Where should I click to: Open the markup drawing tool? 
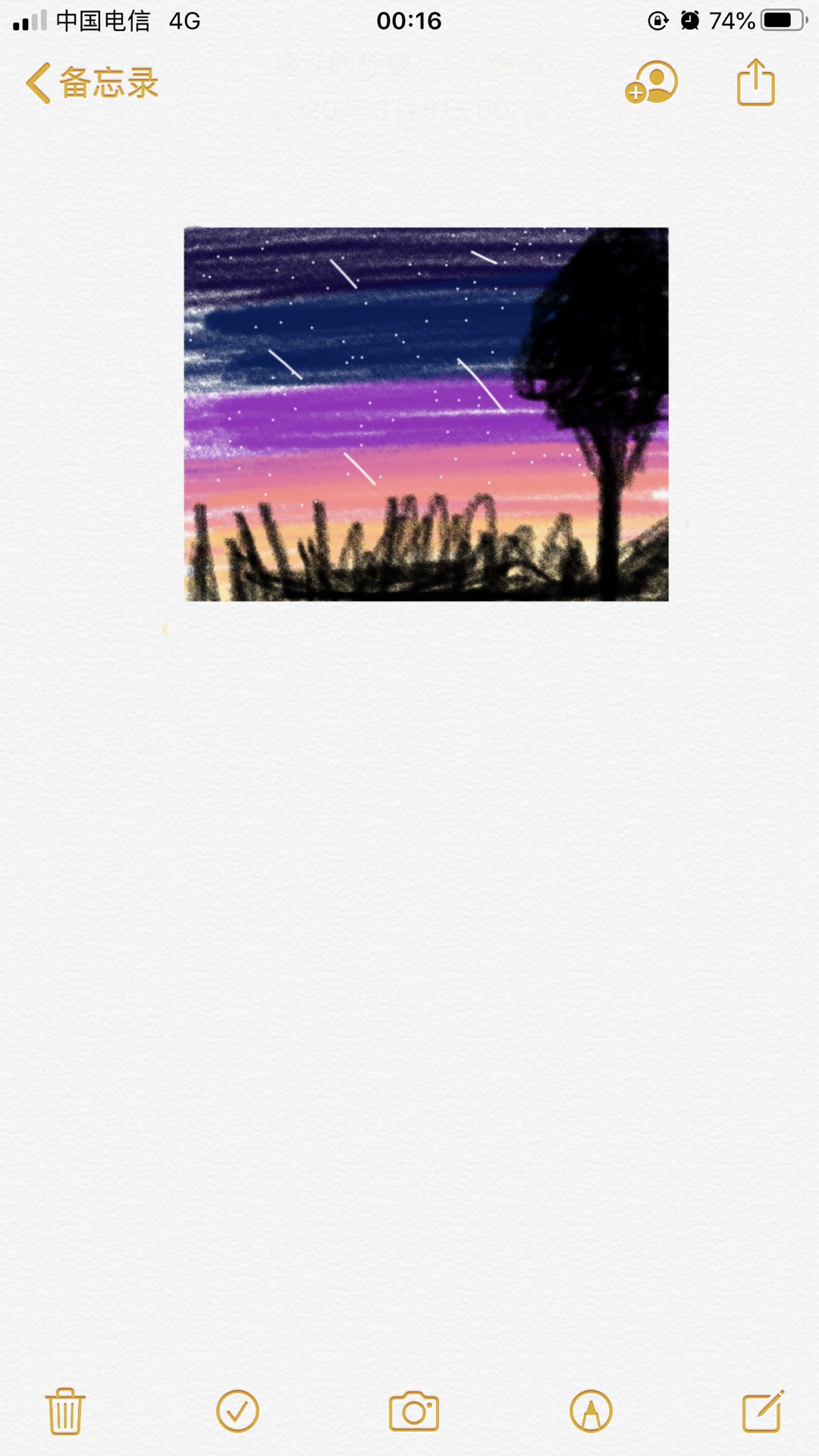591,1411
